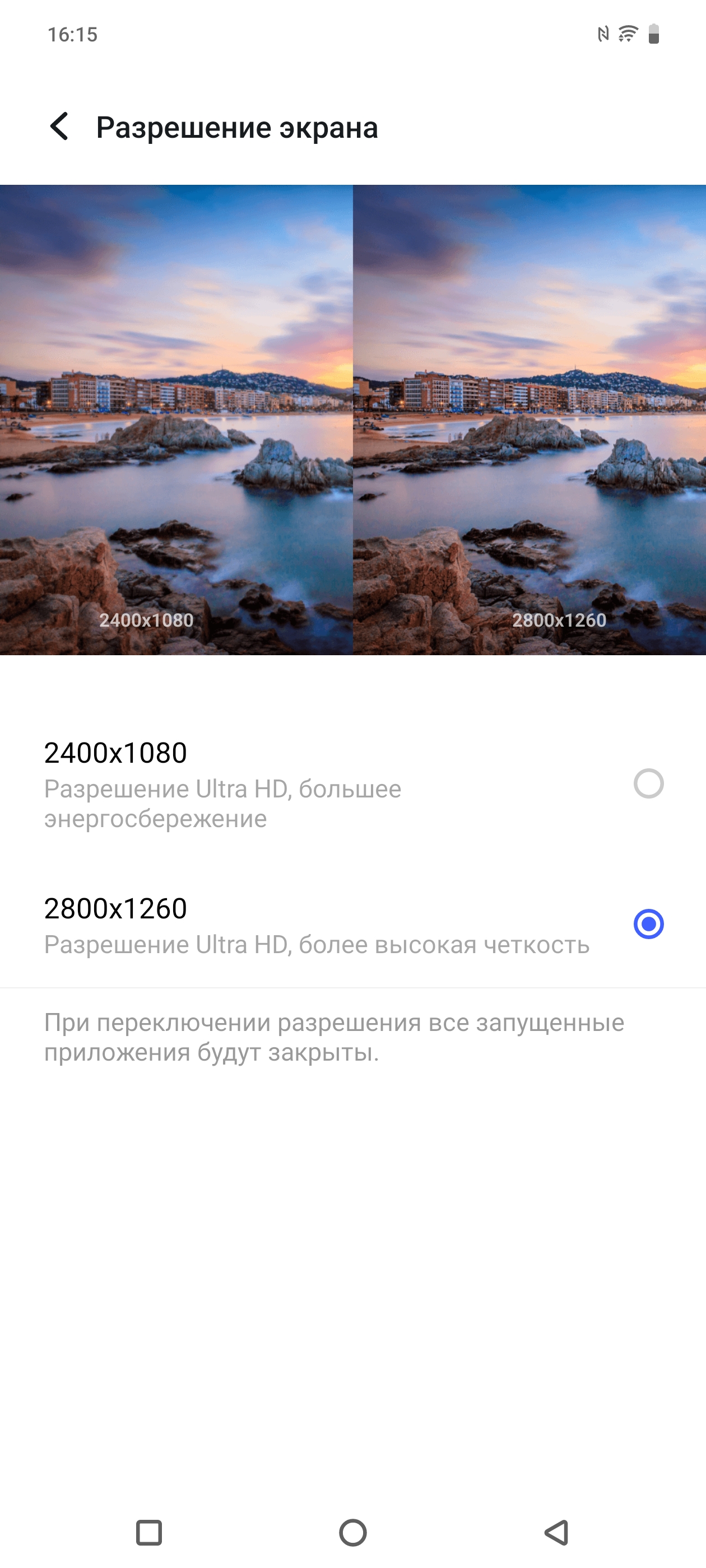
Task: Open recent apps from navigation bar
Action: click(148, 1533)
